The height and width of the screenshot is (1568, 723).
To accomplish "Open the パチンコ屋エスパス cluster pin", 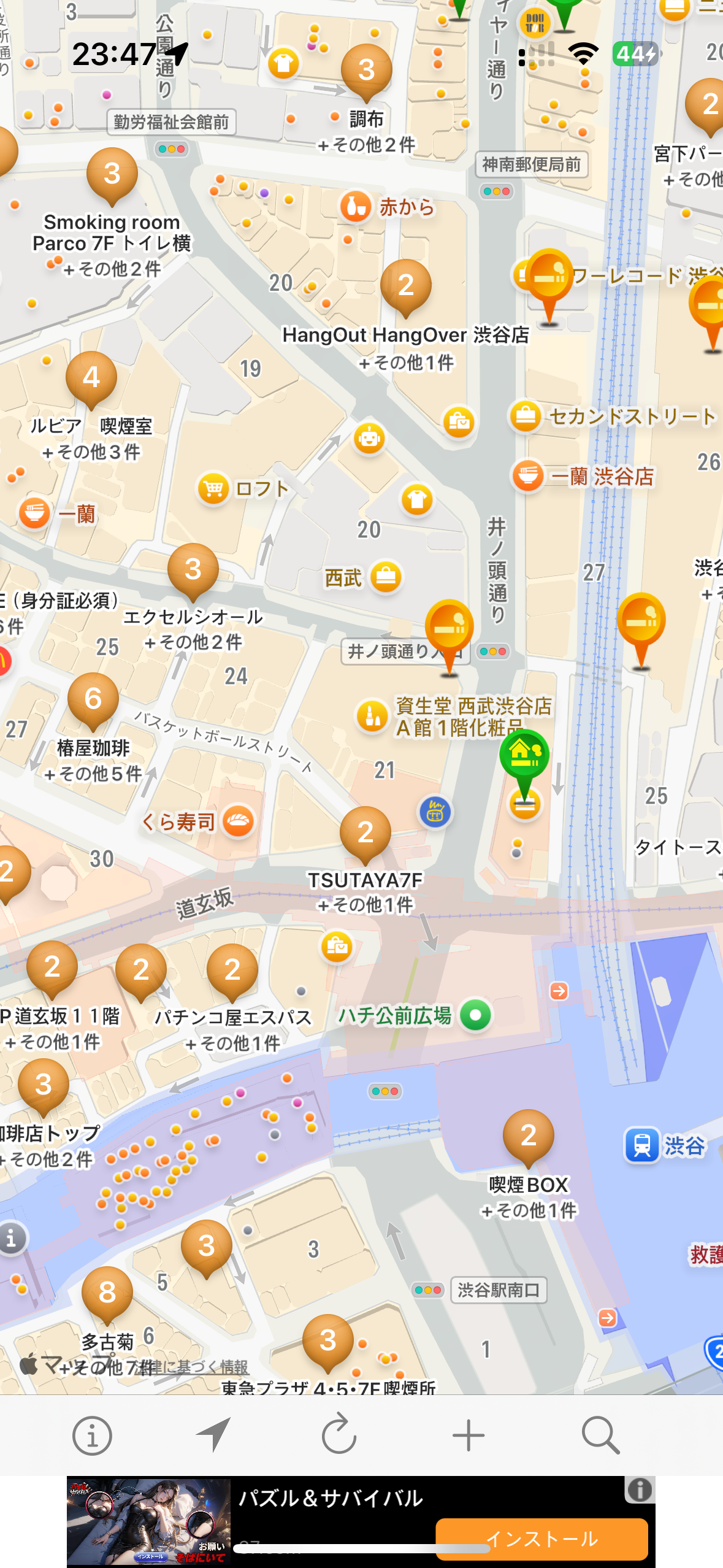I will pyautogui.click(x=232, y=972).
